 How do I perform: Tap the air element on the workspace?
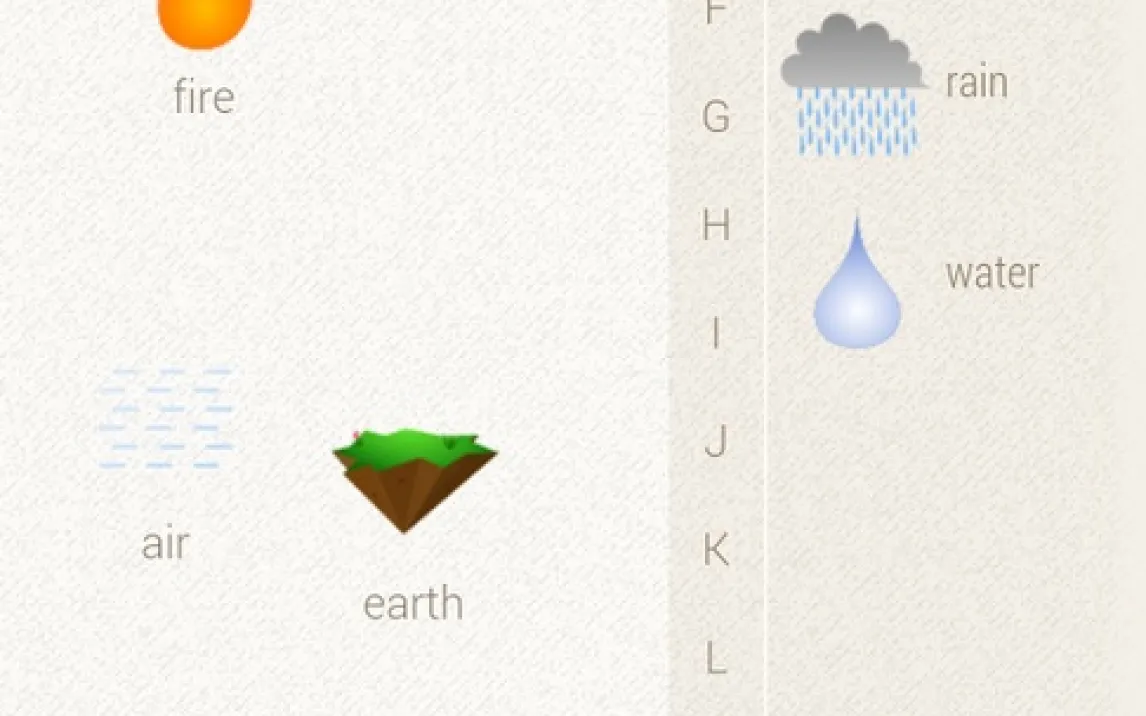tap(166, 419)
